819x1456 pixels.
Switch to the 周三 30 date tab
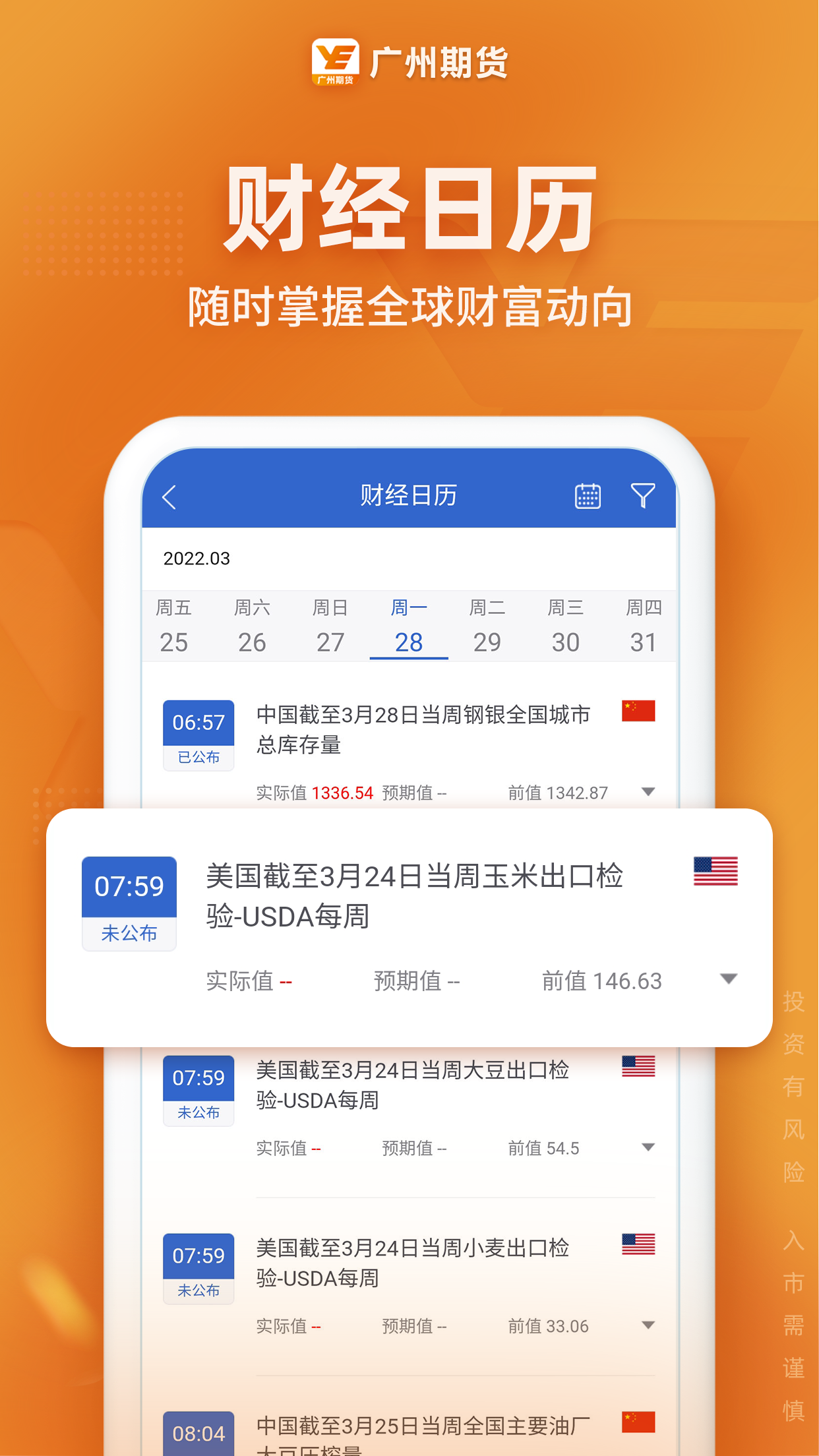(x=564, y=626)
